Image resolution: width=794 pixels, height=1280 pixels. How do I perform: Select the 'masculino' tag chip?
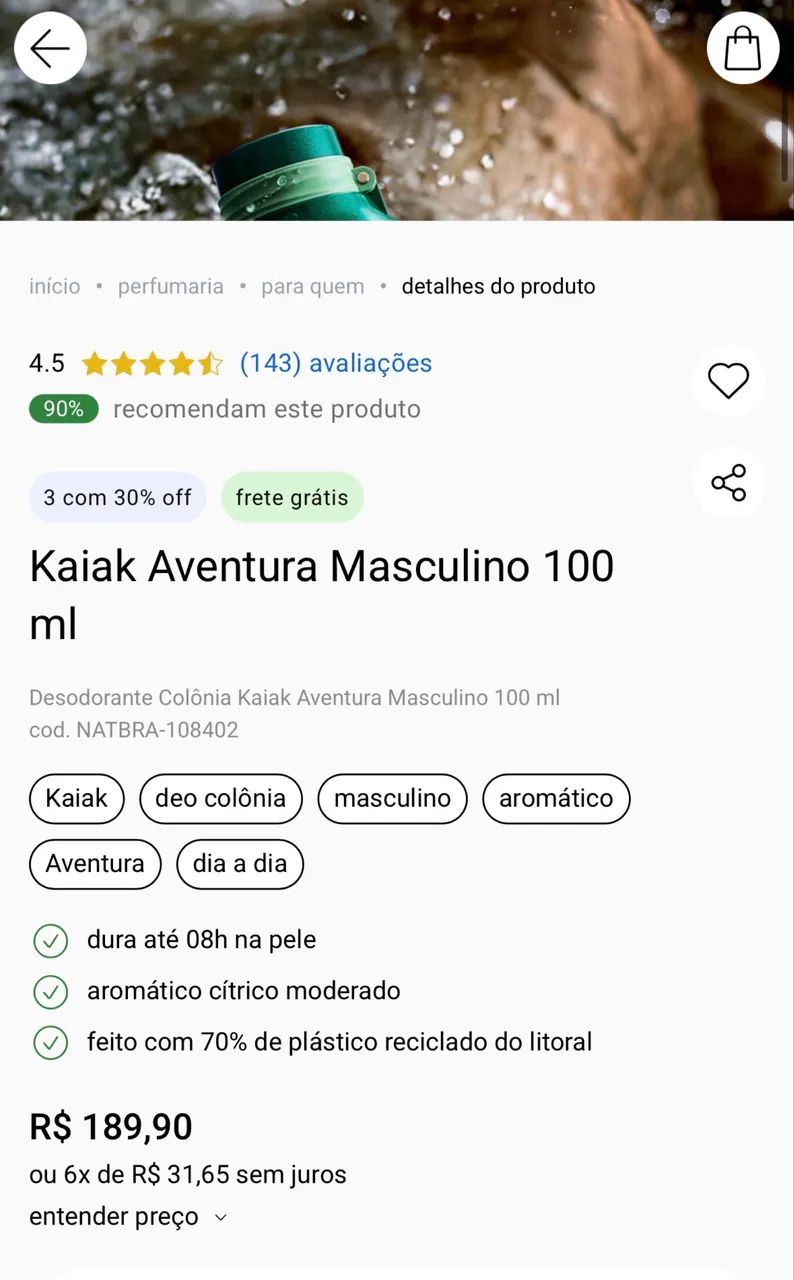pyautogui.click(x=392, y=798)
